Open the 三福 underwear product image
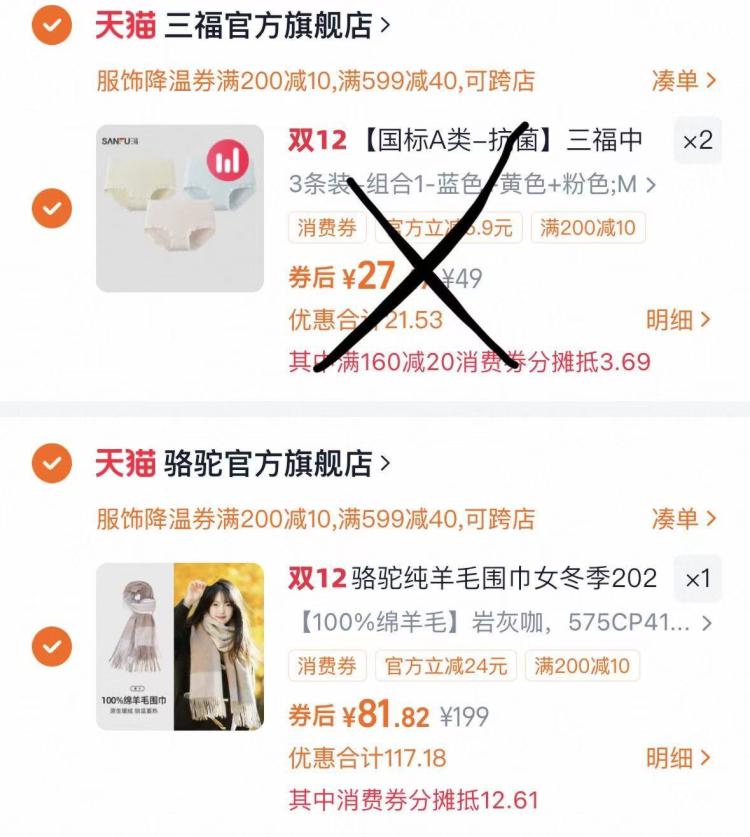 180,208
